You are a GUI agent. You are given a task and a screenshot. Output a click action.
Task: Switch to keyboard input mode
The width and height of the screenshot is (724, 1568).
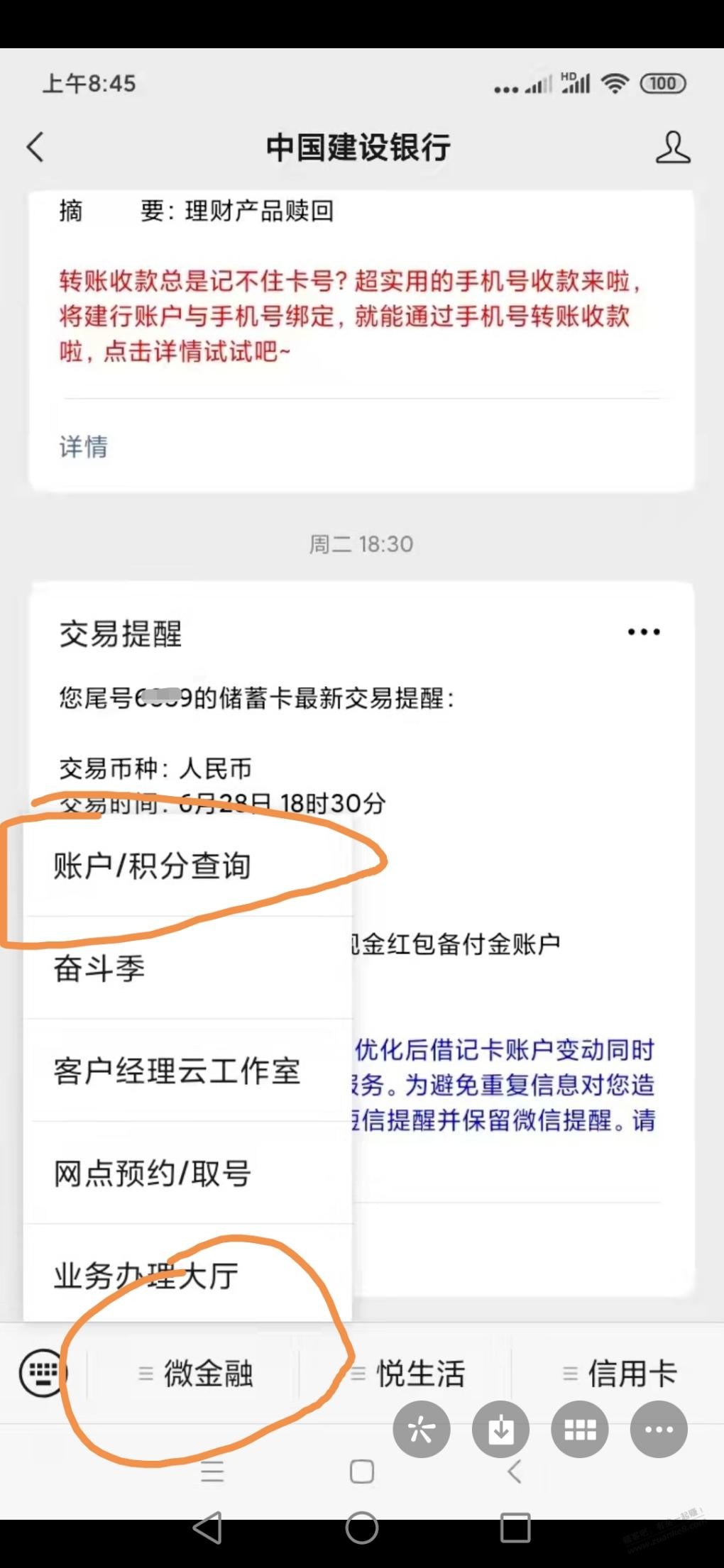pos(43,1373)
